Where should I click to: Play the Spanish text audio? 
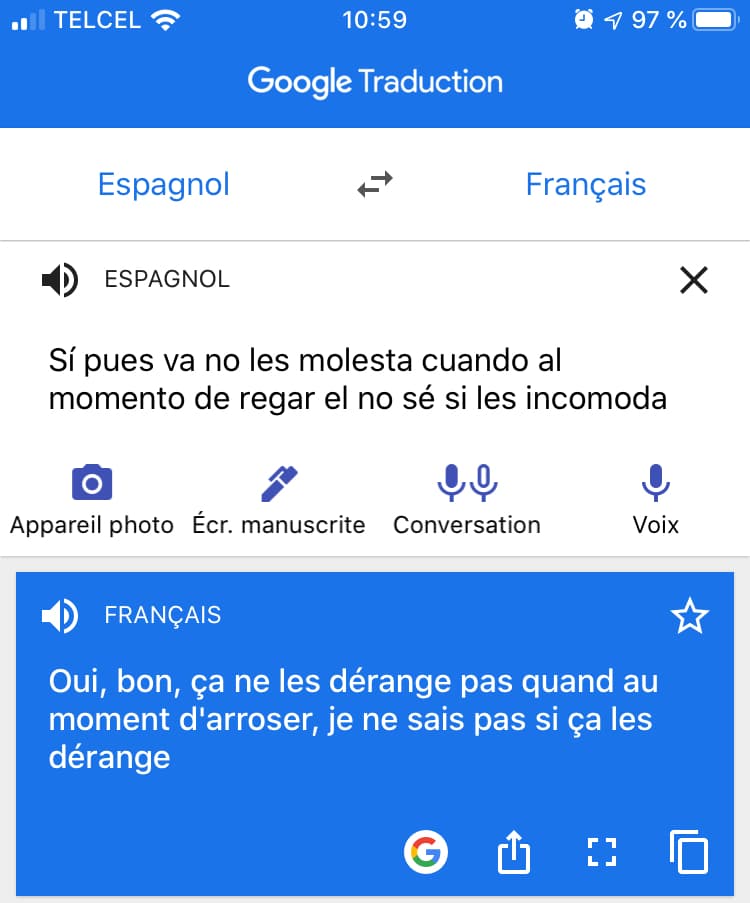59,281
